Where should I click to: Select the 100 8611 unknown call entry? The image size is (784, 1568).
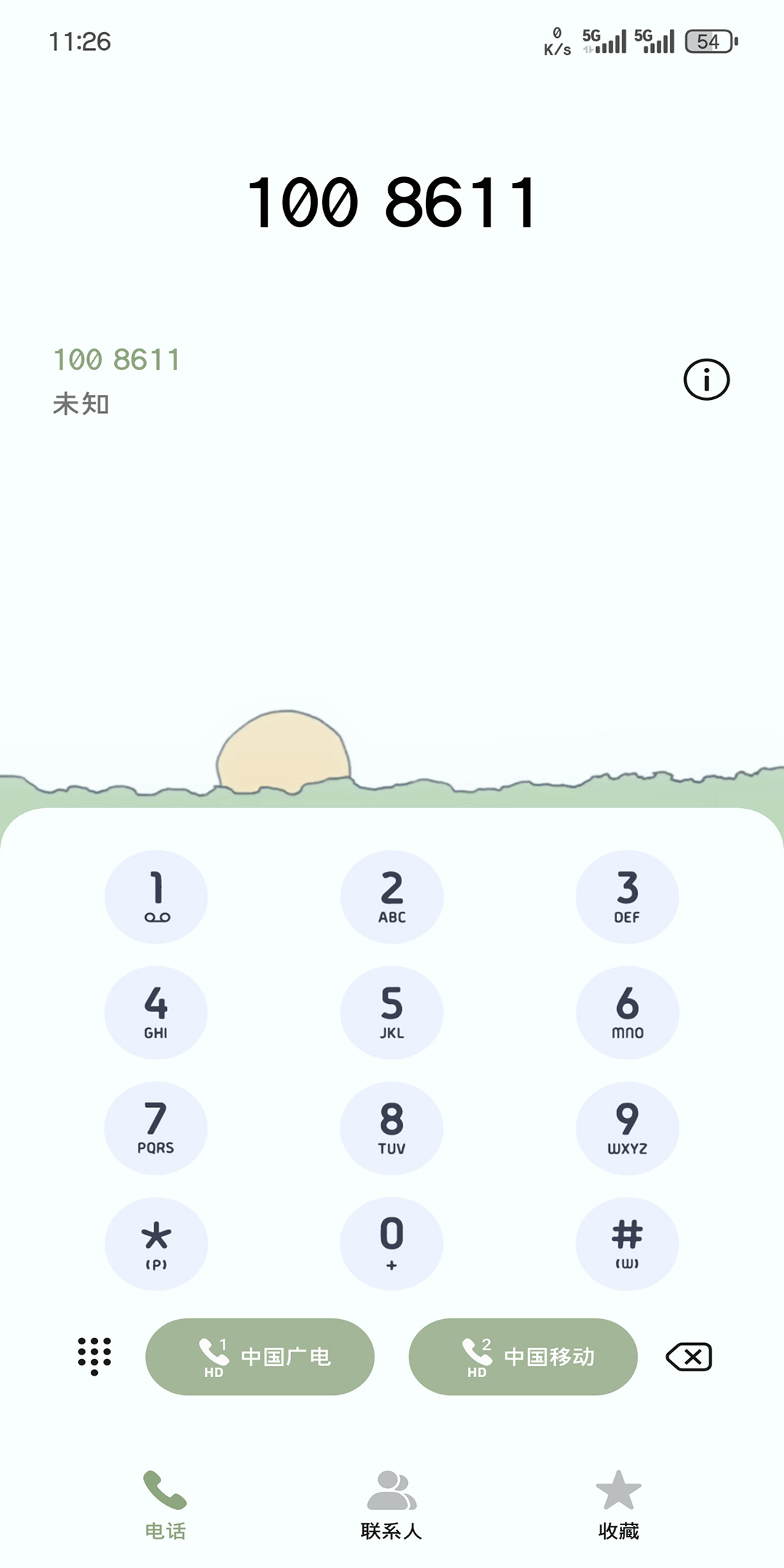290,380
